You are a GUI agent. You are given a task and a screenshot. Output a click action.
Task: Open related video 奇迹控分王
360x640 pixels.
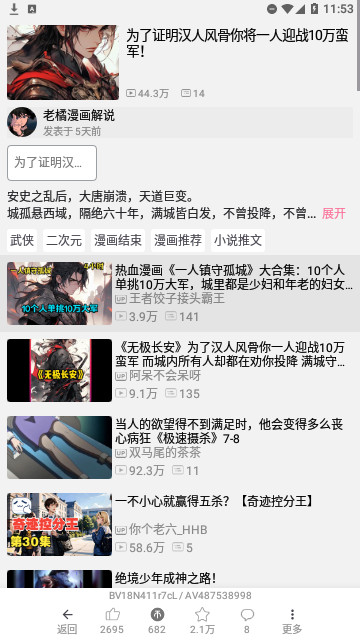tap(180, 524)
